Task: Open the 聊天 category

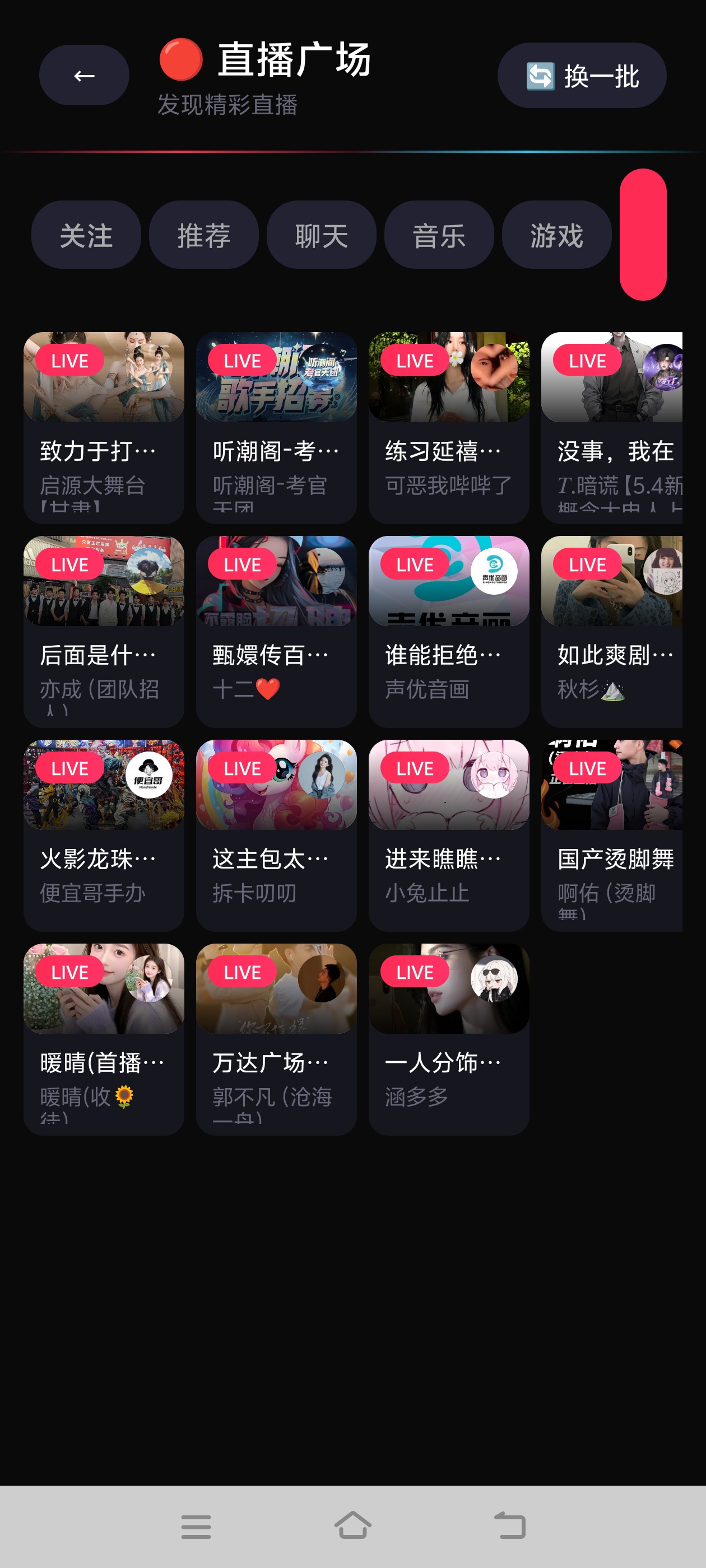Action: tap(321, 235)
